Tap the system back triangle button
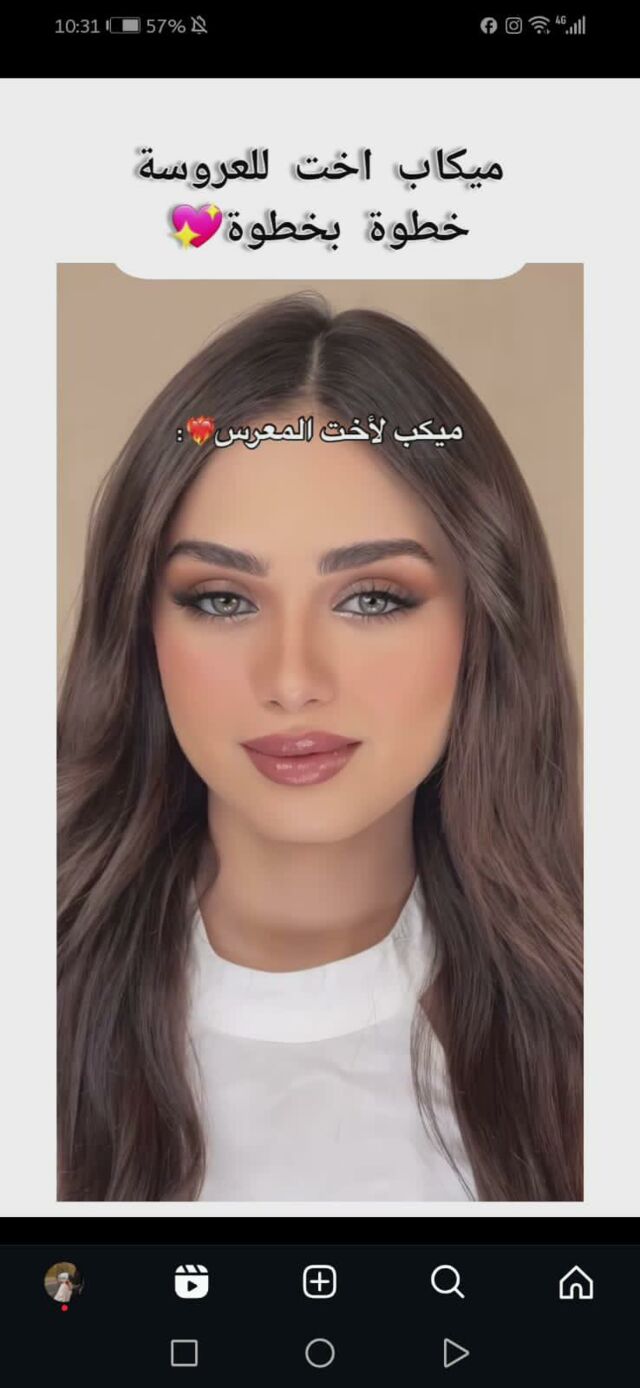 [x=456, y=1353]
